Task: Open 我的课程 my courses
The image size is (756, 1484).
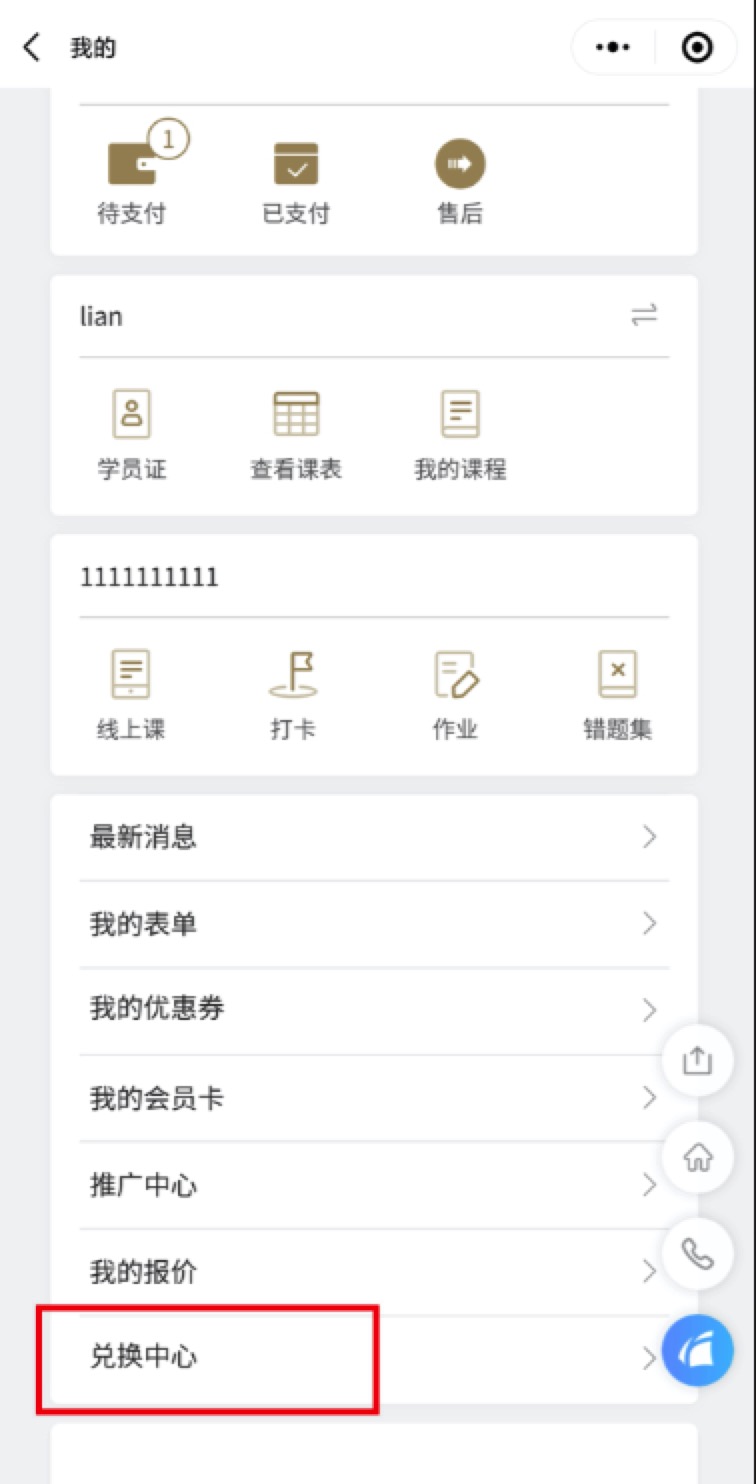Action: [x=460, y=435]
